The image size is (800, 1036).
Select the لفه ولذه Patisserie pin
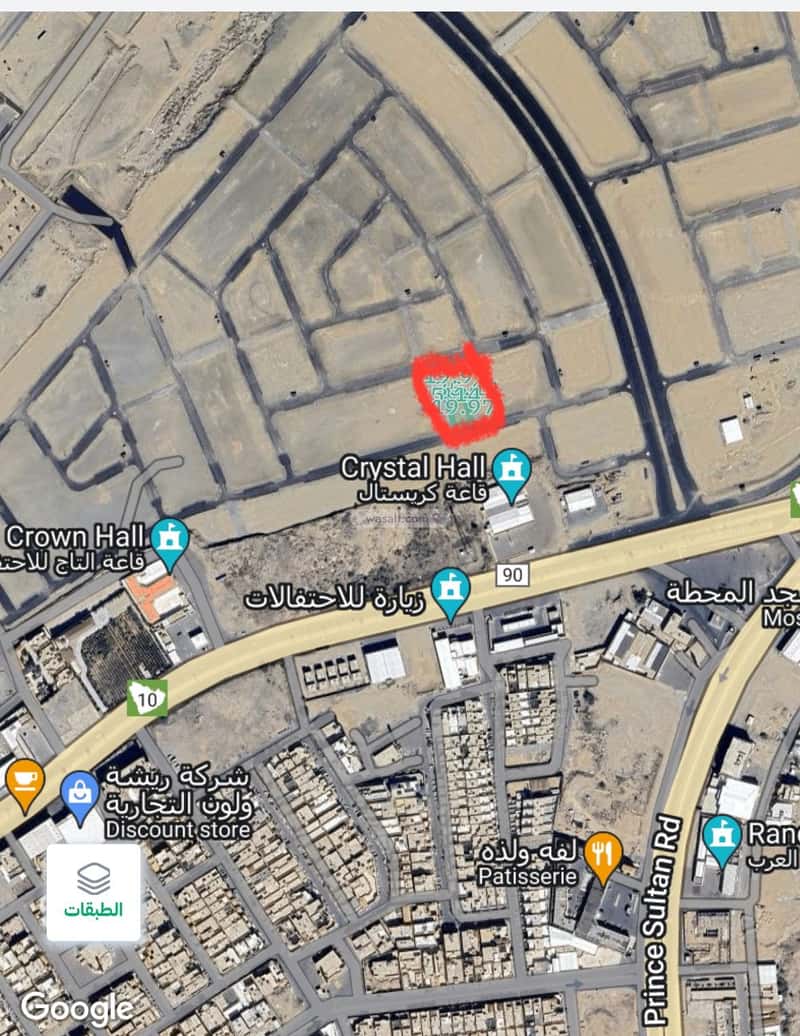coord(602,855)
